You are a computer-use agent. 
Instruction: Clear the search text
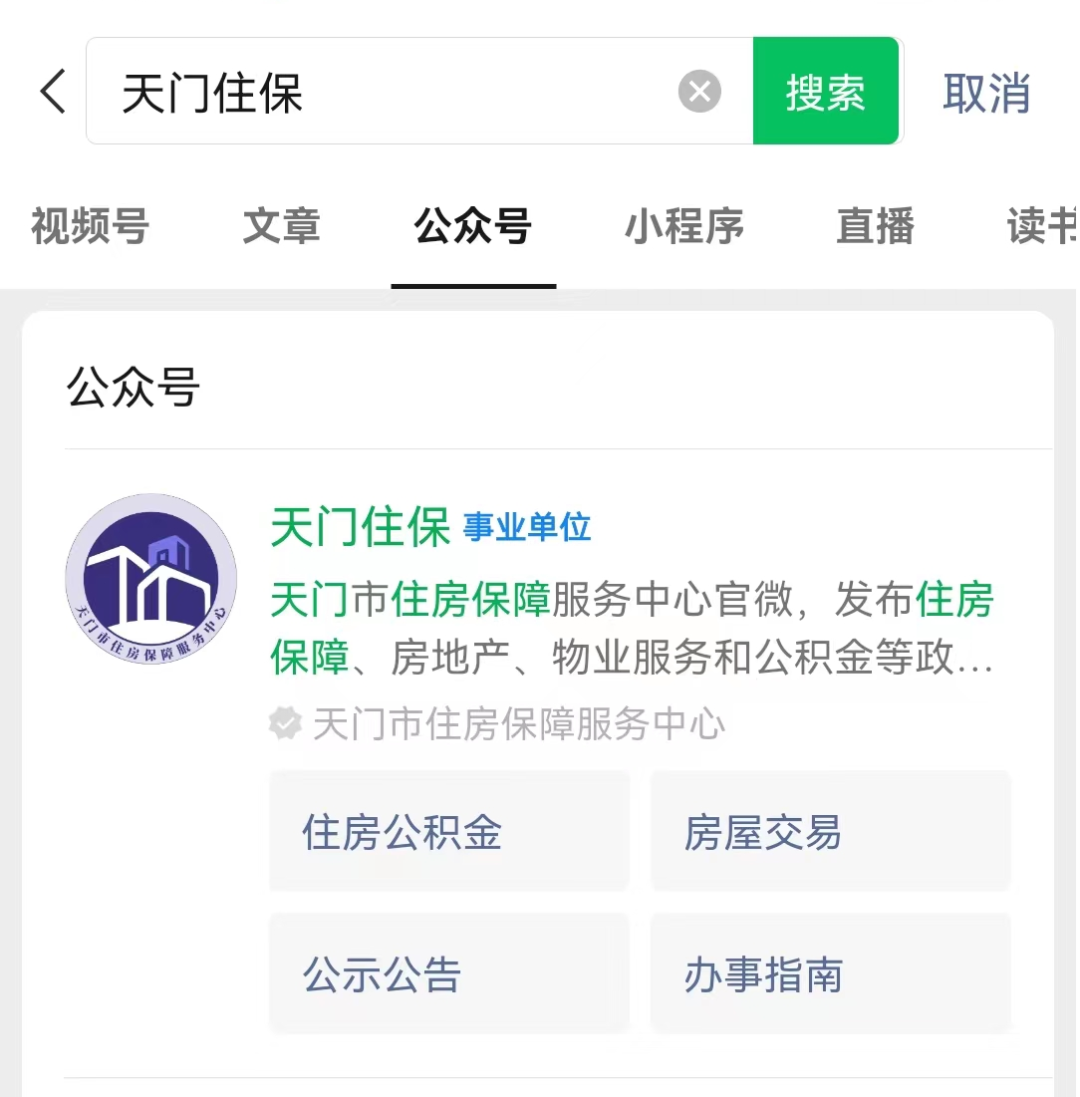699,92
